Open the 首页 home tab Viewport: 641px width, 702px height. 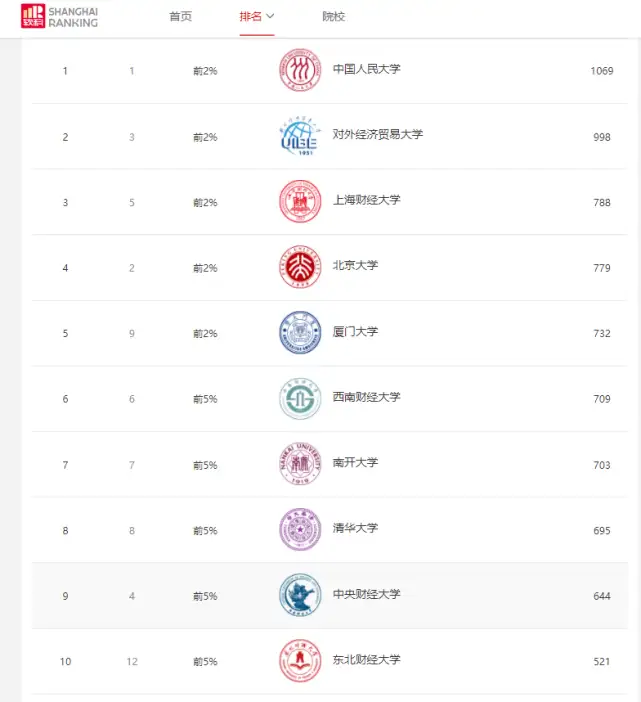click(x=180, y=17)
